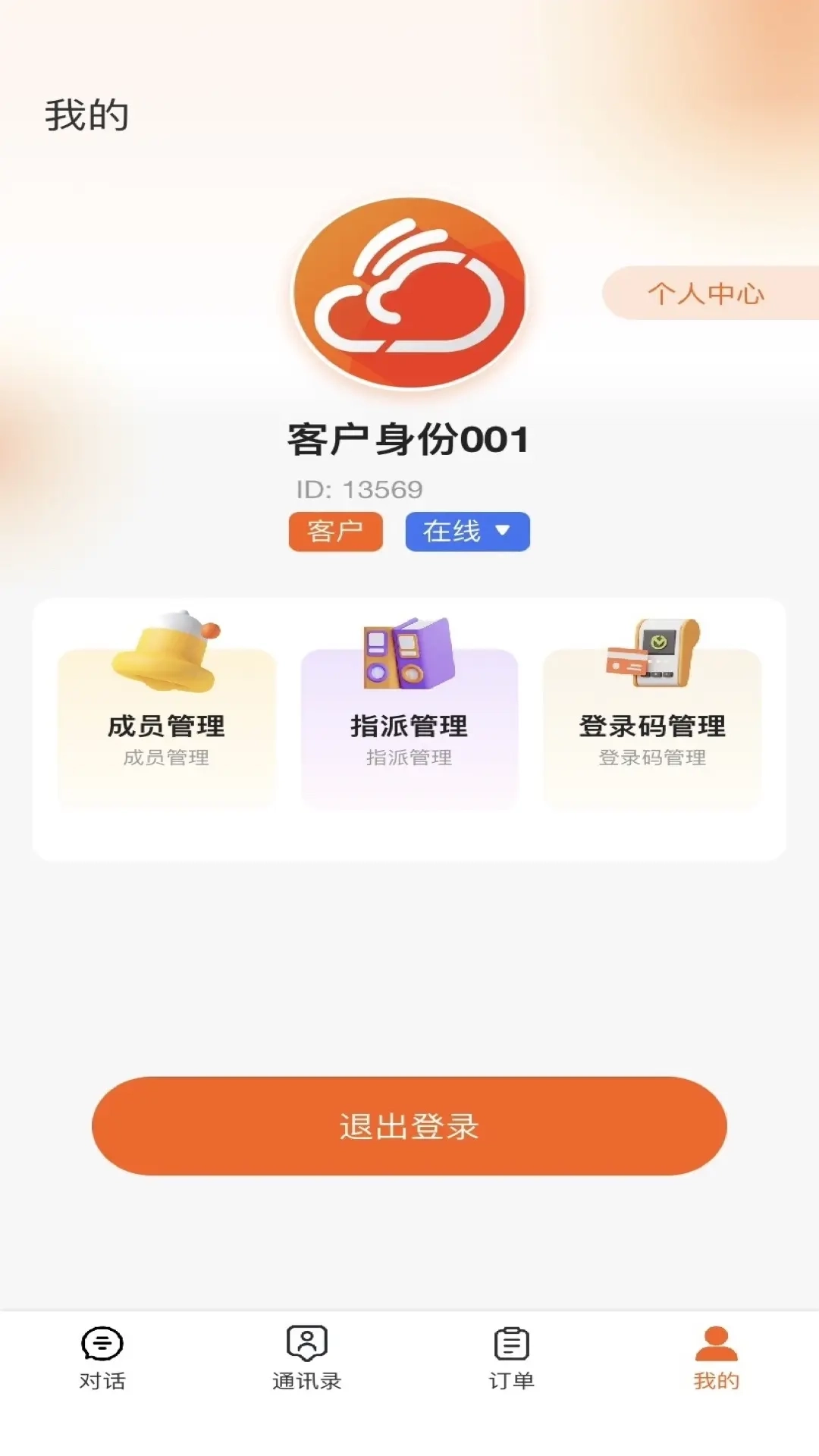Select the 通讯录 contacts icon
Screen dimensions: 819x1456
[306, 1357]
